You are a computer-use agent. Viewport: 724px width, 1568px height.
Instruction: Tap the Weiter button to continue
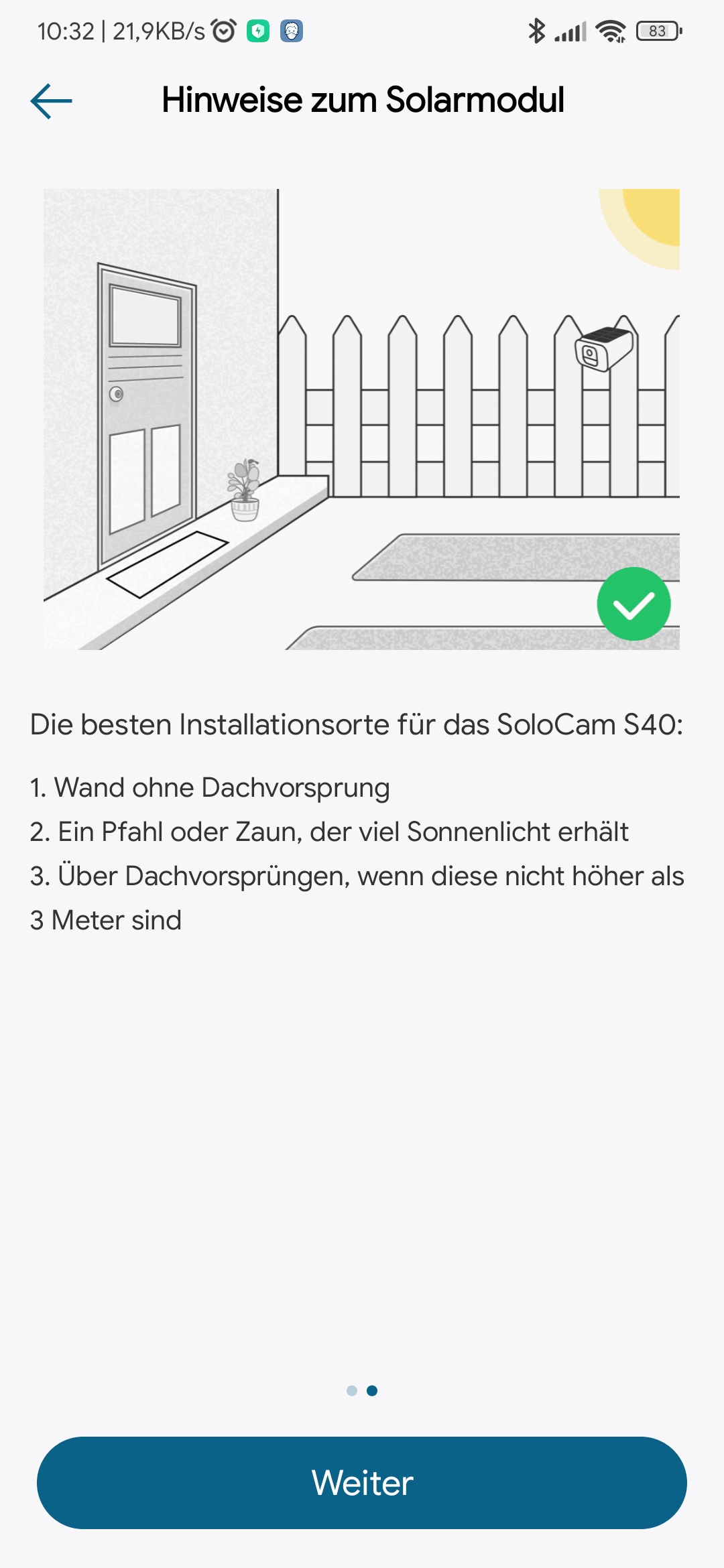point(362,1482)
